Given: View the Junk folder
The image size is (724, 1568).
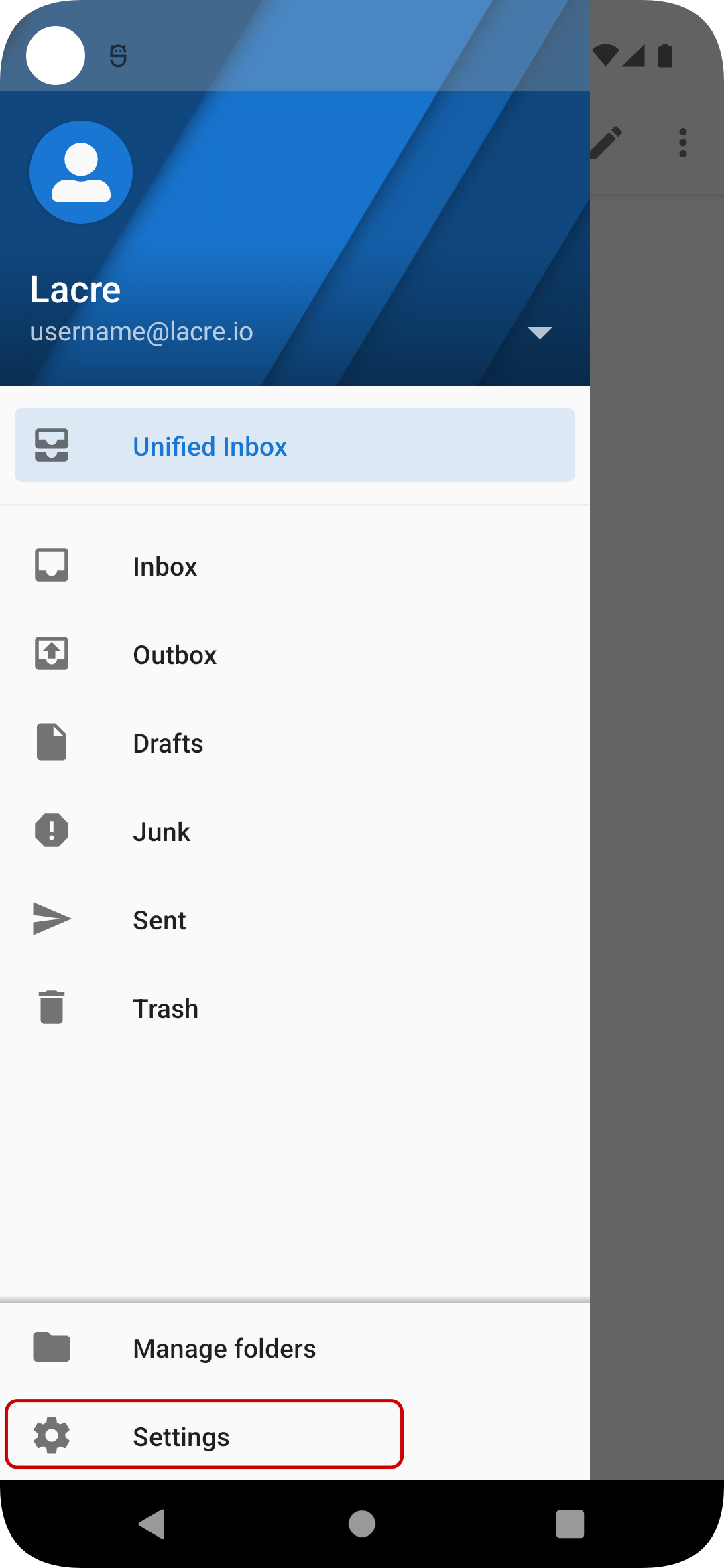Looking at the screenshot, I should coord(295,832).
